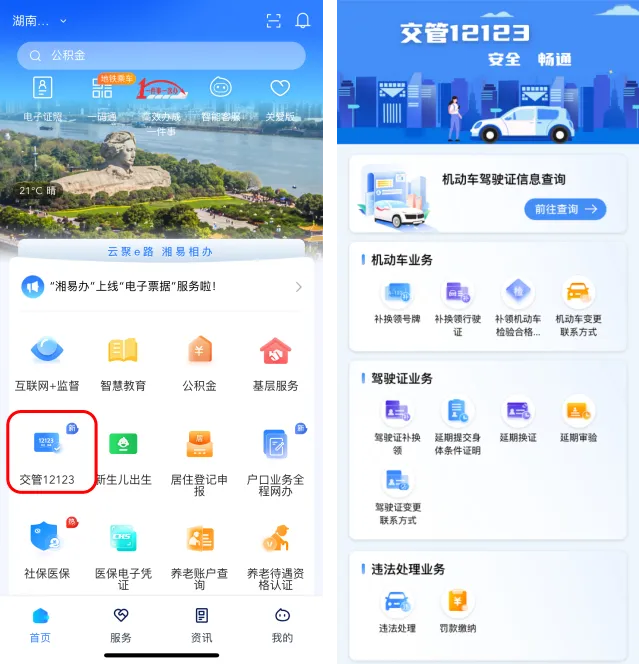Viewport: 639px width, 664px height.
Task: Switch to the 服务 tab
Action: tap(121, 625)
